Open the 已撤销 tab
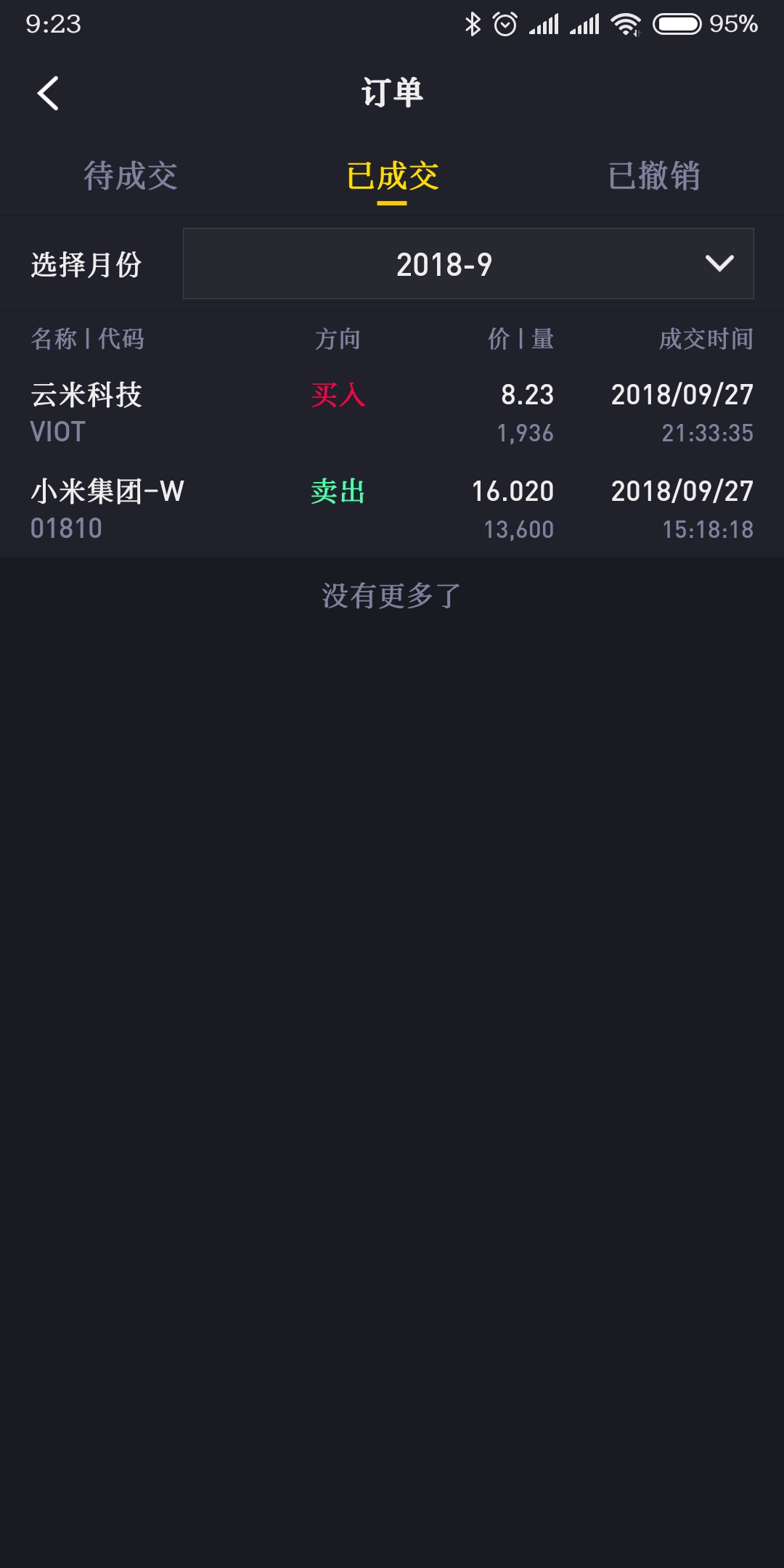Screen dimensions: 784x1568 pos(653,176)
